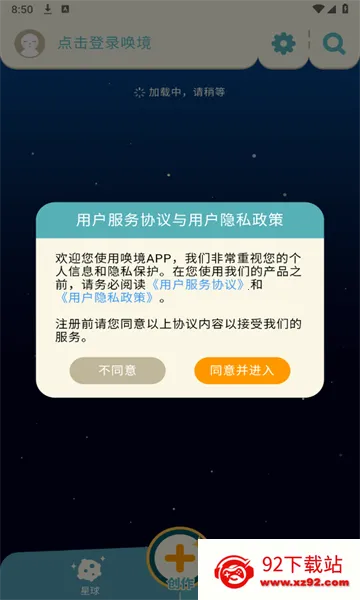Switch to the 星球 tab
The height and width of the screenshot is (600, 360).
pos(89,576)
